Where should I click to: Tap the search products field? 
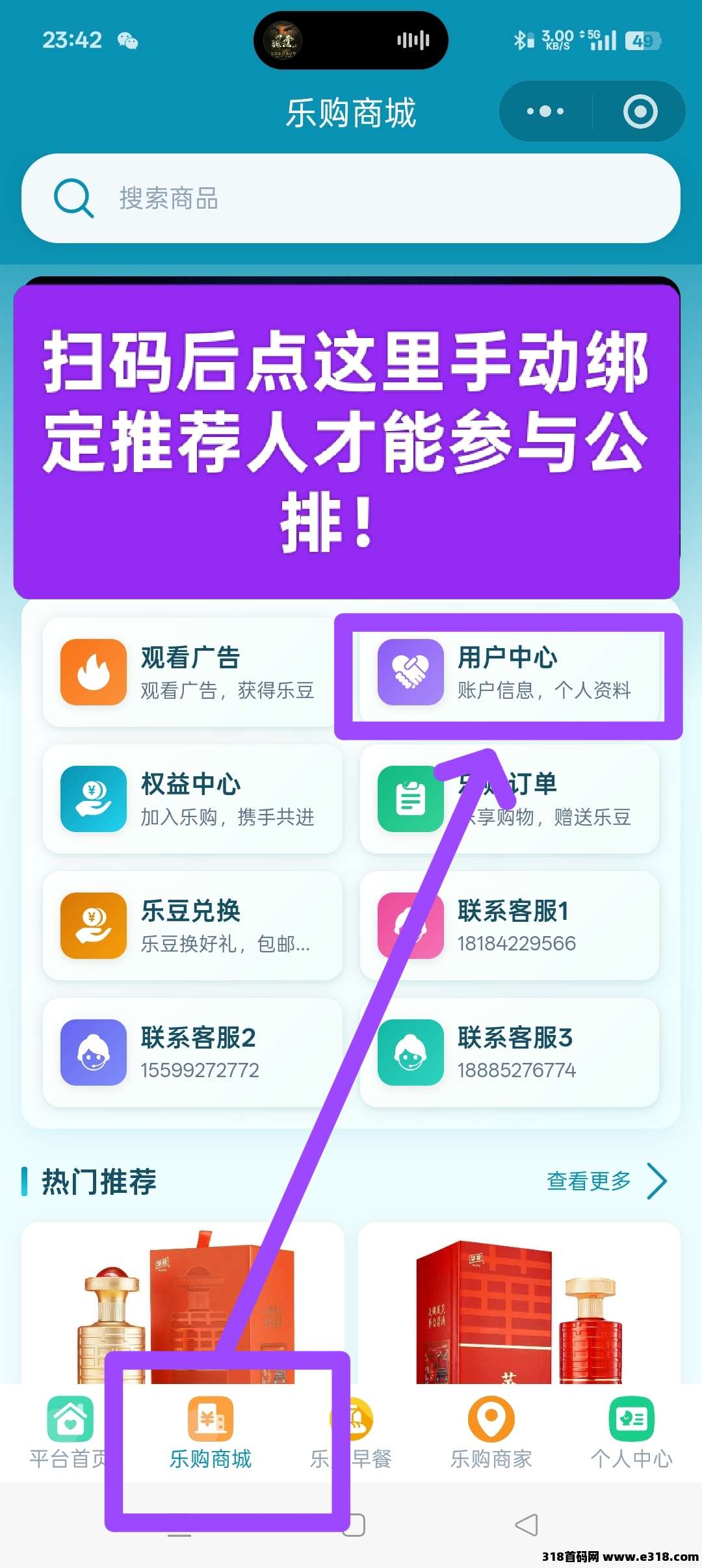pos(351,198)
